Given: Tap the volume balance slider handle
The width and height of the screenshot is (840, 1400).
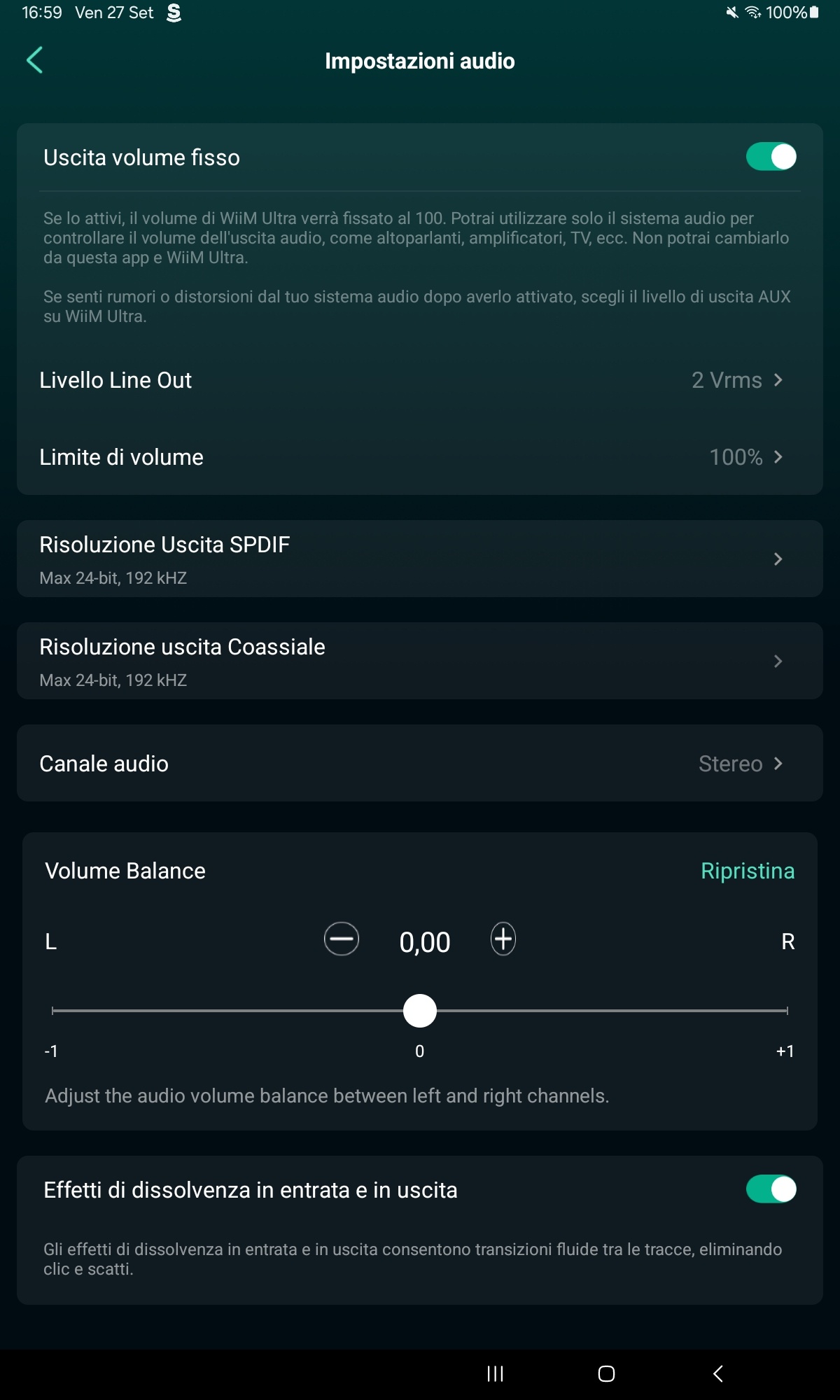Looking at the screenshot, I should (x=420, y=1011).
